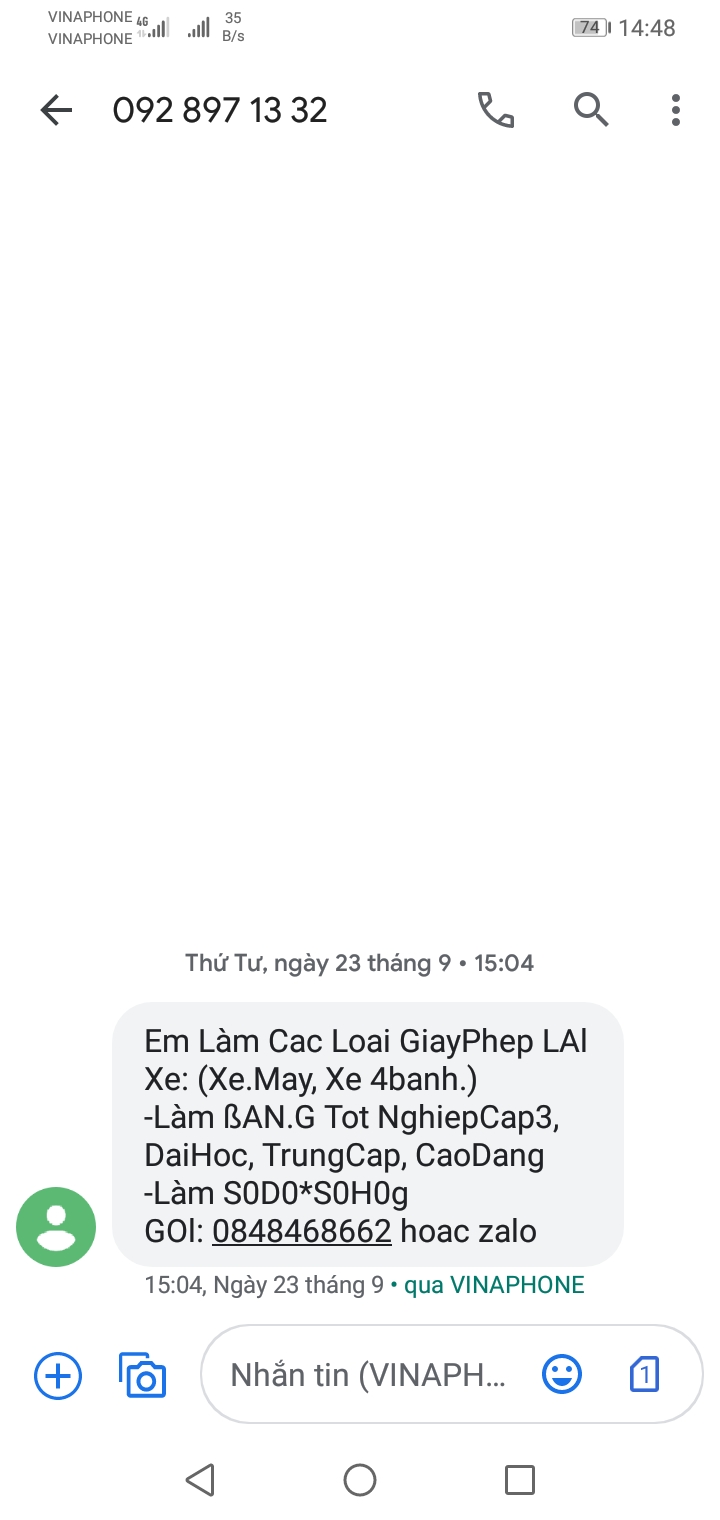Call 092 897 13 32
The height and width of the screenshot is (1520, 720).
coord(495,110)
